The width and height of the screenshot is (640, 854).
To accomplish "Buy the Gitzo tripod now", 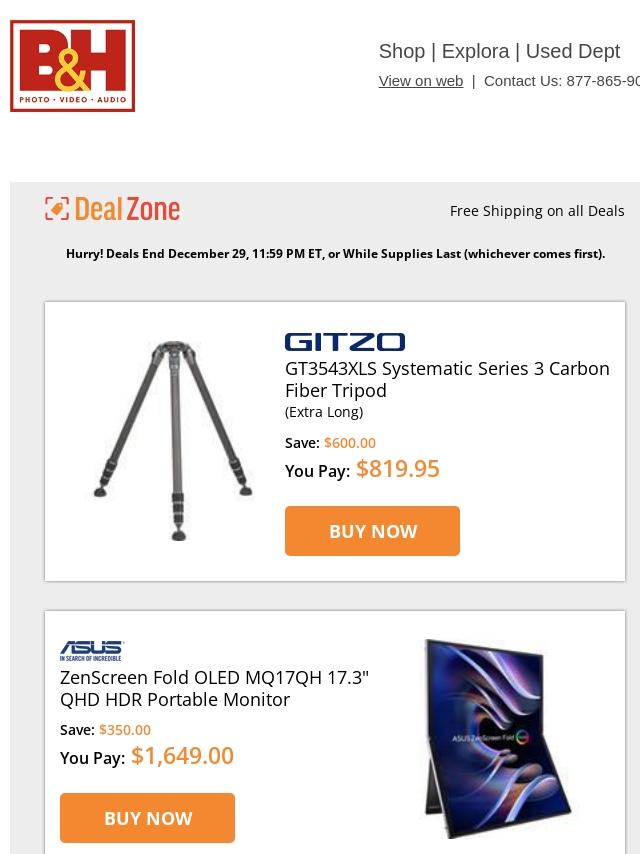I will coord(372,531).
